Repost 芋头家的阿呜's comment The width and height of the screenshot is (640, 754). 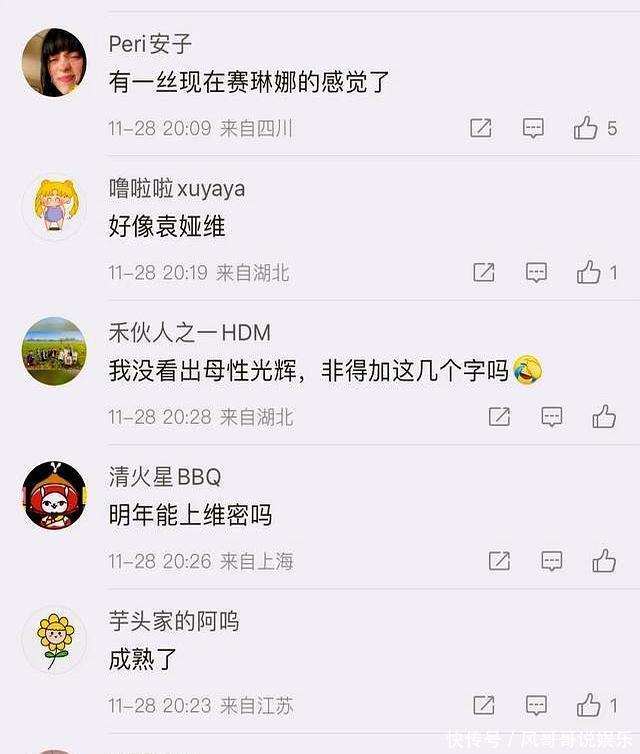pos(484,705)
